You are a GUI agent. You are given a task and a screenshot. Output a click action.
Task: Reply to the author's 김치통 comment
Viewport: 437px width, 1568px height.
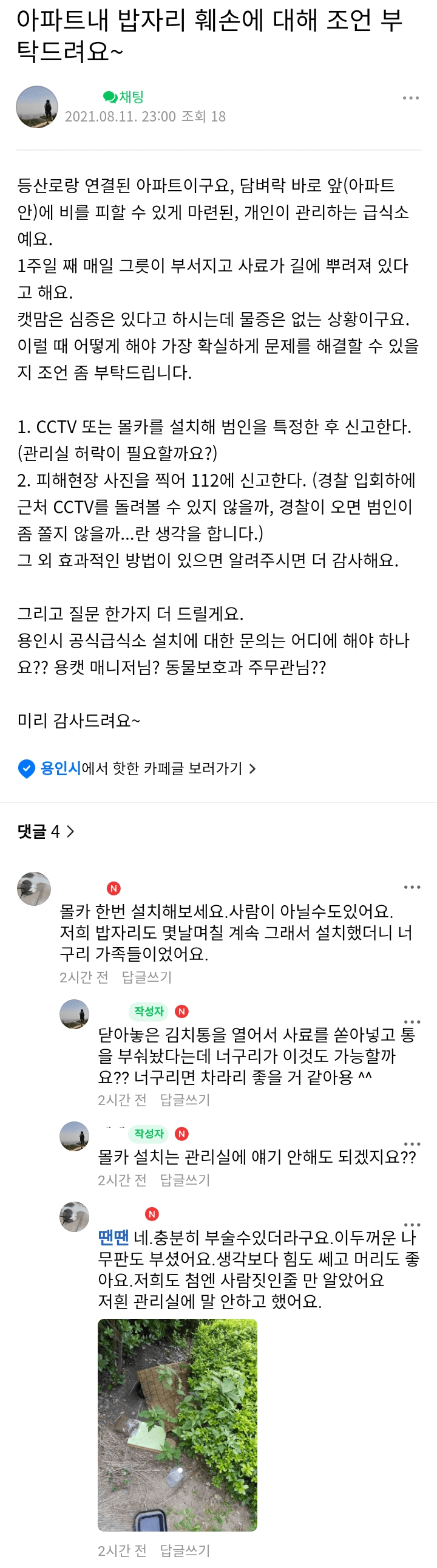tap(185, 1100)
